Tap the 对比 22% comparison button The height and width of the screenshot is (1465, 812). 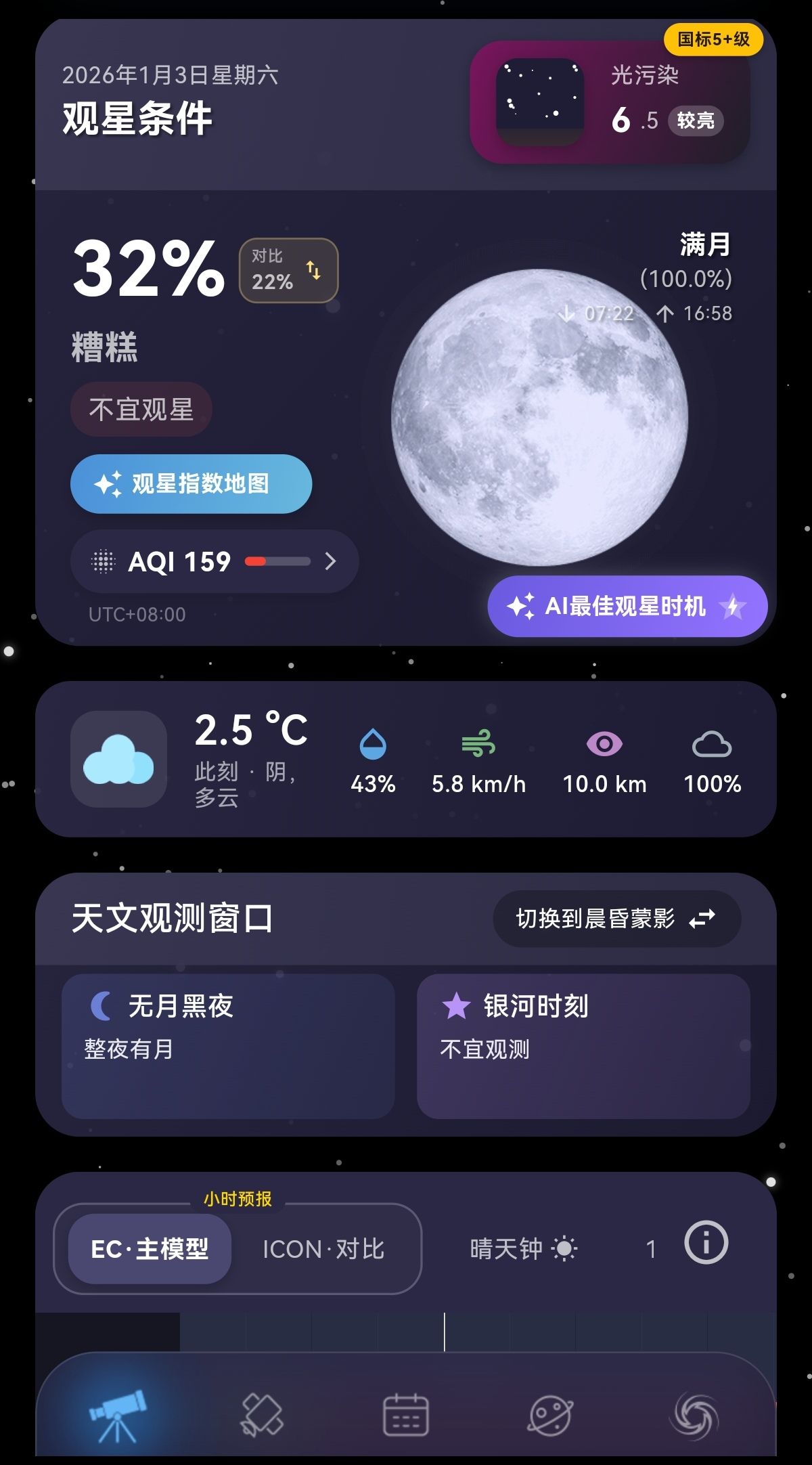(x=289, y=270)
